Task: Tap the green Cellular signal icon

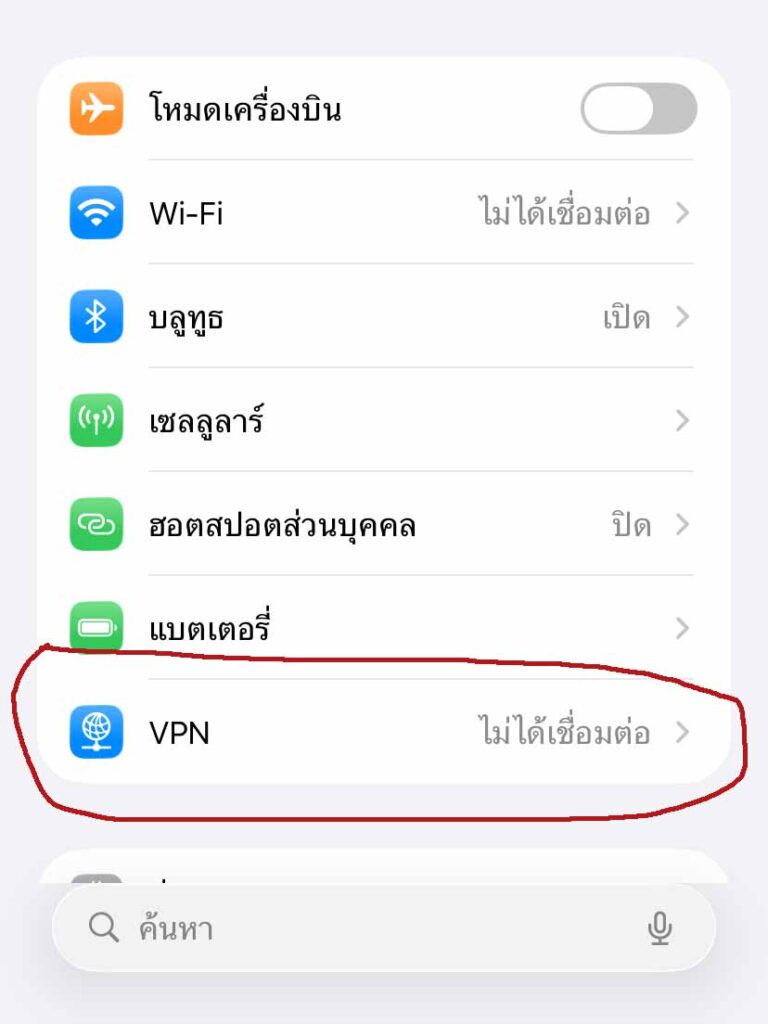Action: (96, 420)
